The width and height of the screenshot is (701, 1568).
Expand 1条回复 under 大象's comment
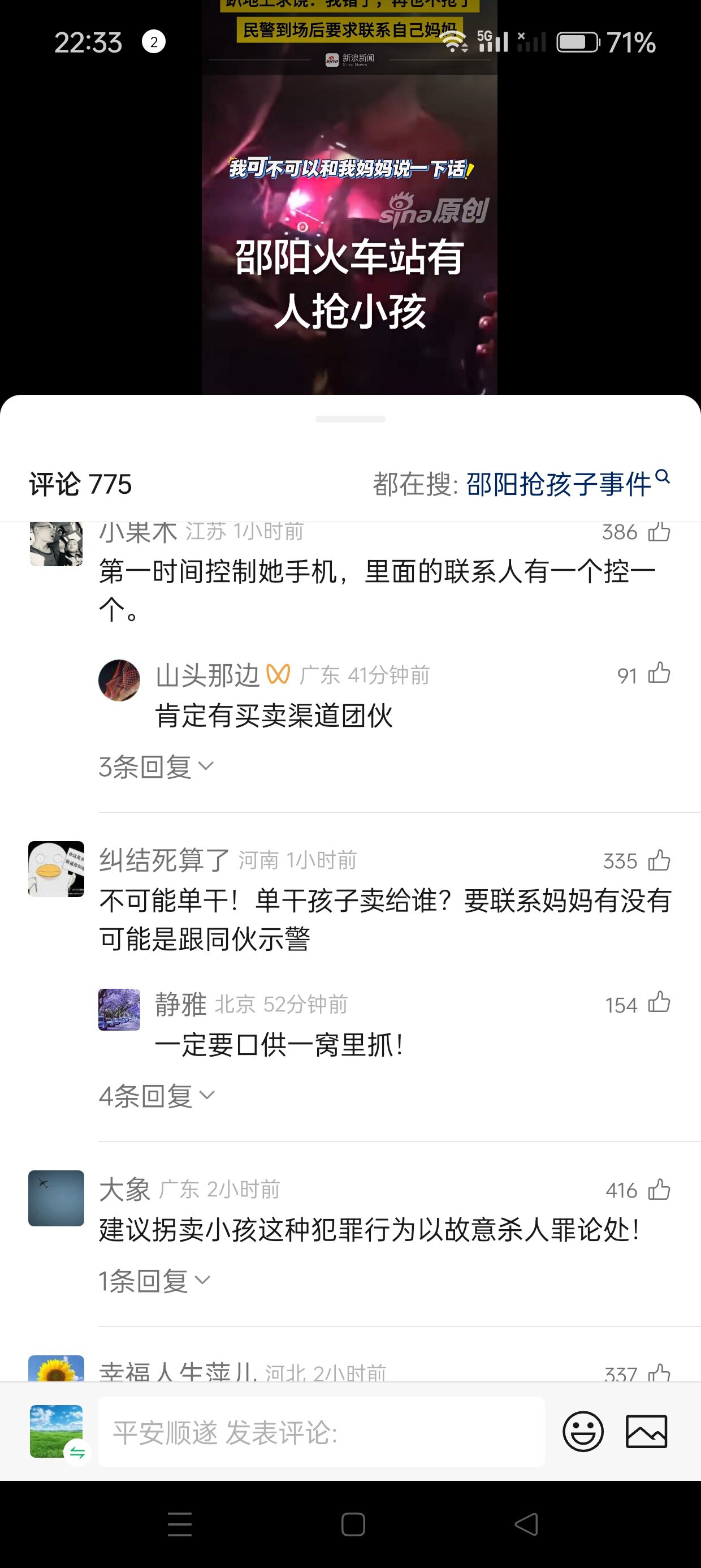click(154, 1281)
